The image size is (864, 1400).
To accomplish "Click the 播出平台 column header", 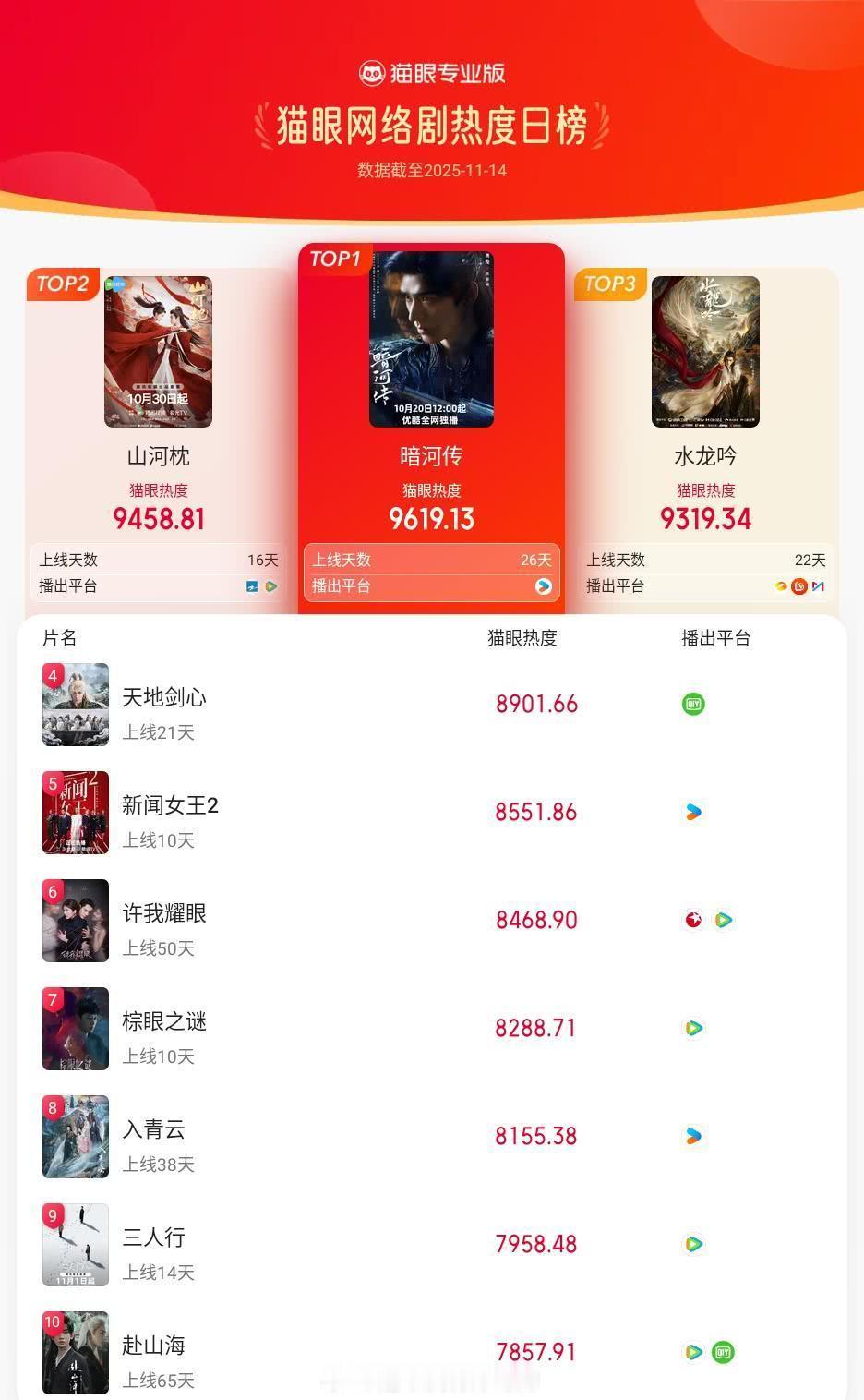I will point(714,637).
